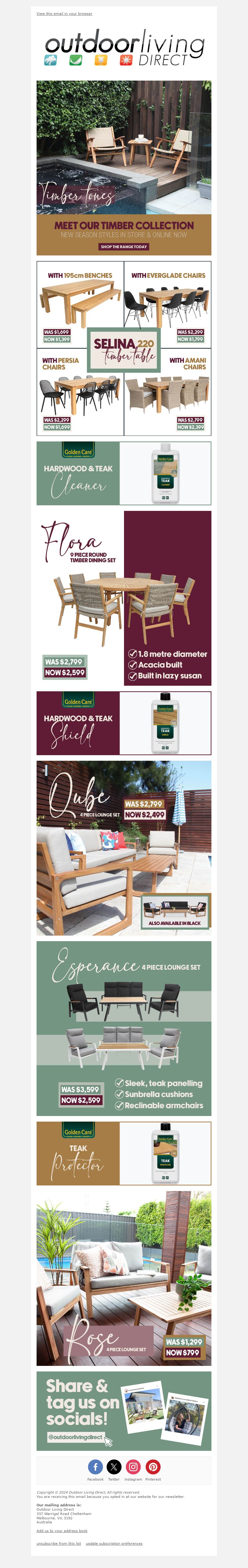This screenshot has width=248, height=1568.
Task: Open "View this email in your browser" link
Action: coord(64,13)
